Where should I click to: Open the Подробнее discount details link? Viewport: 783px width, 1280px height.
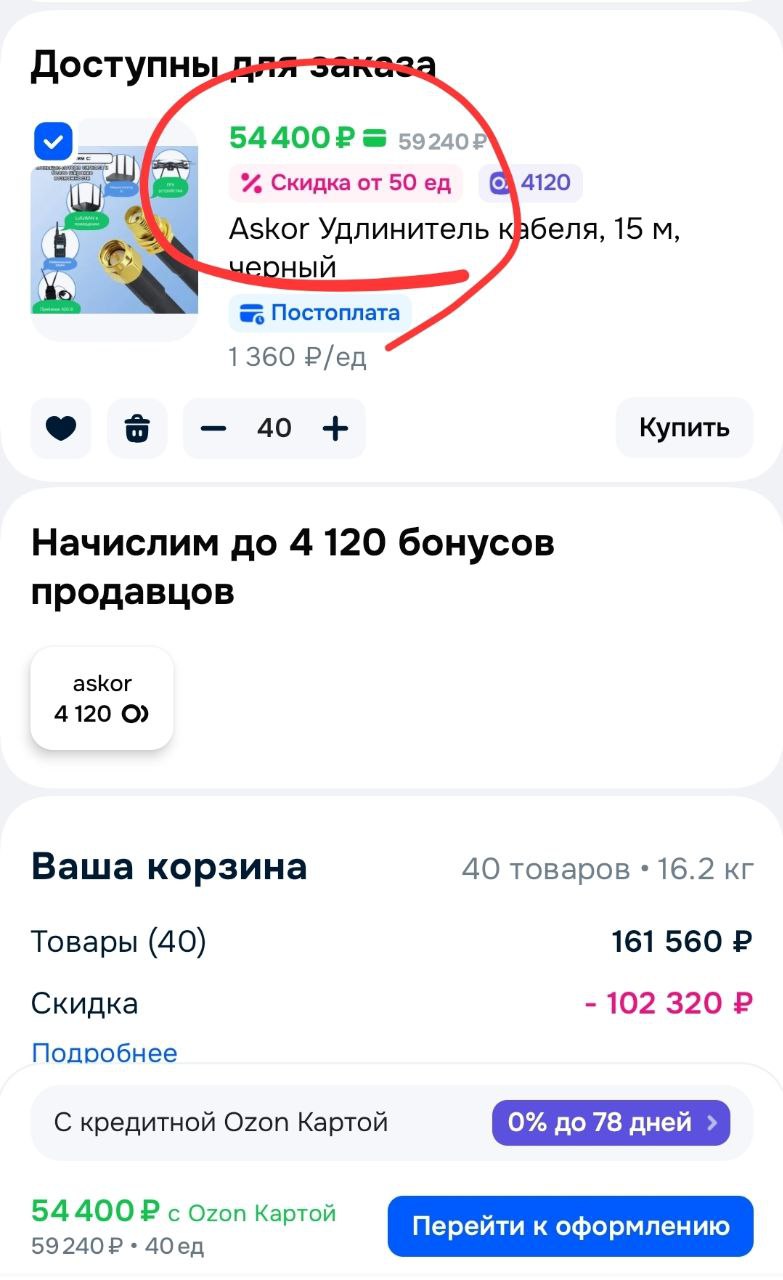(104, 1052)
